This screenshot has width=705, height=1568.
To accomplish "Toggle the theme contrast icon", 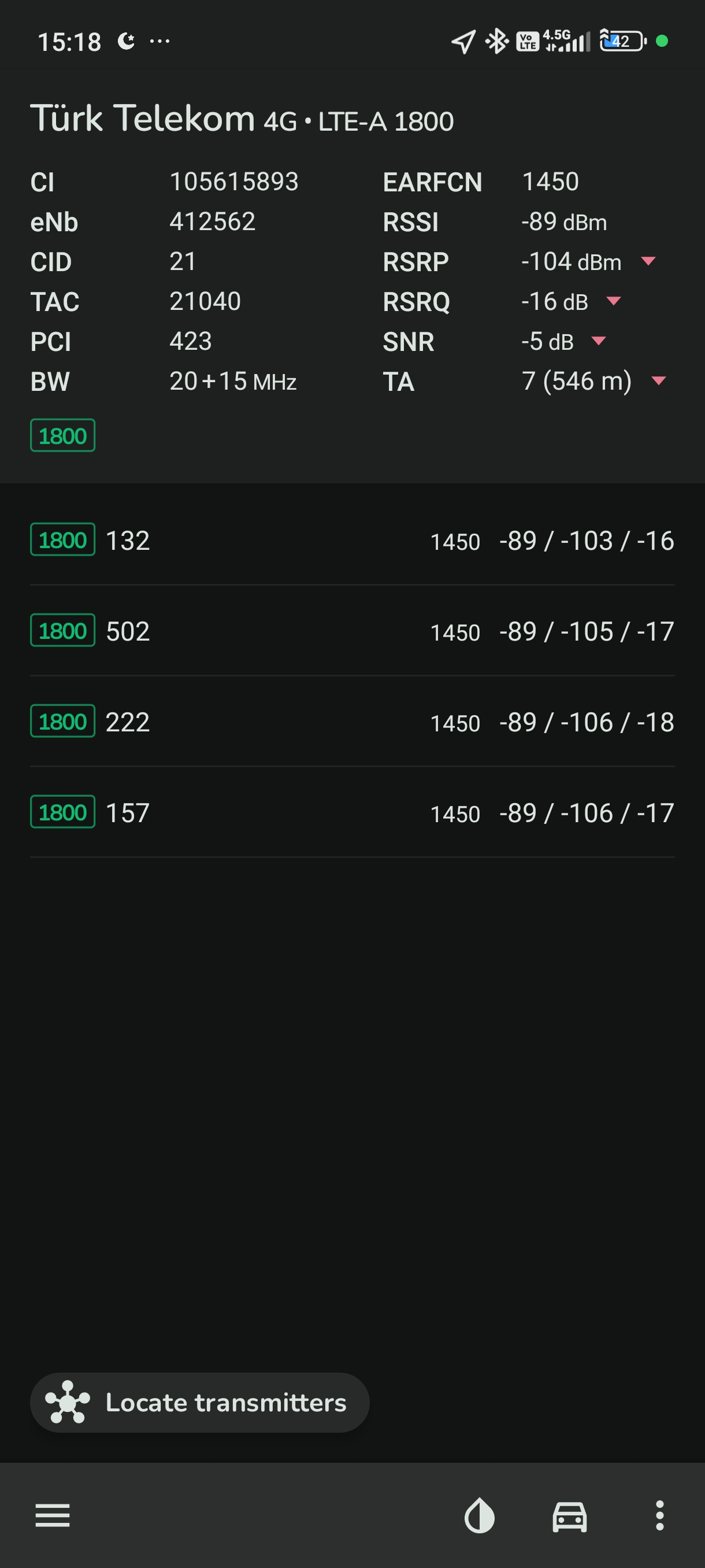I will pyautogui.click(x=479, y=1515).
